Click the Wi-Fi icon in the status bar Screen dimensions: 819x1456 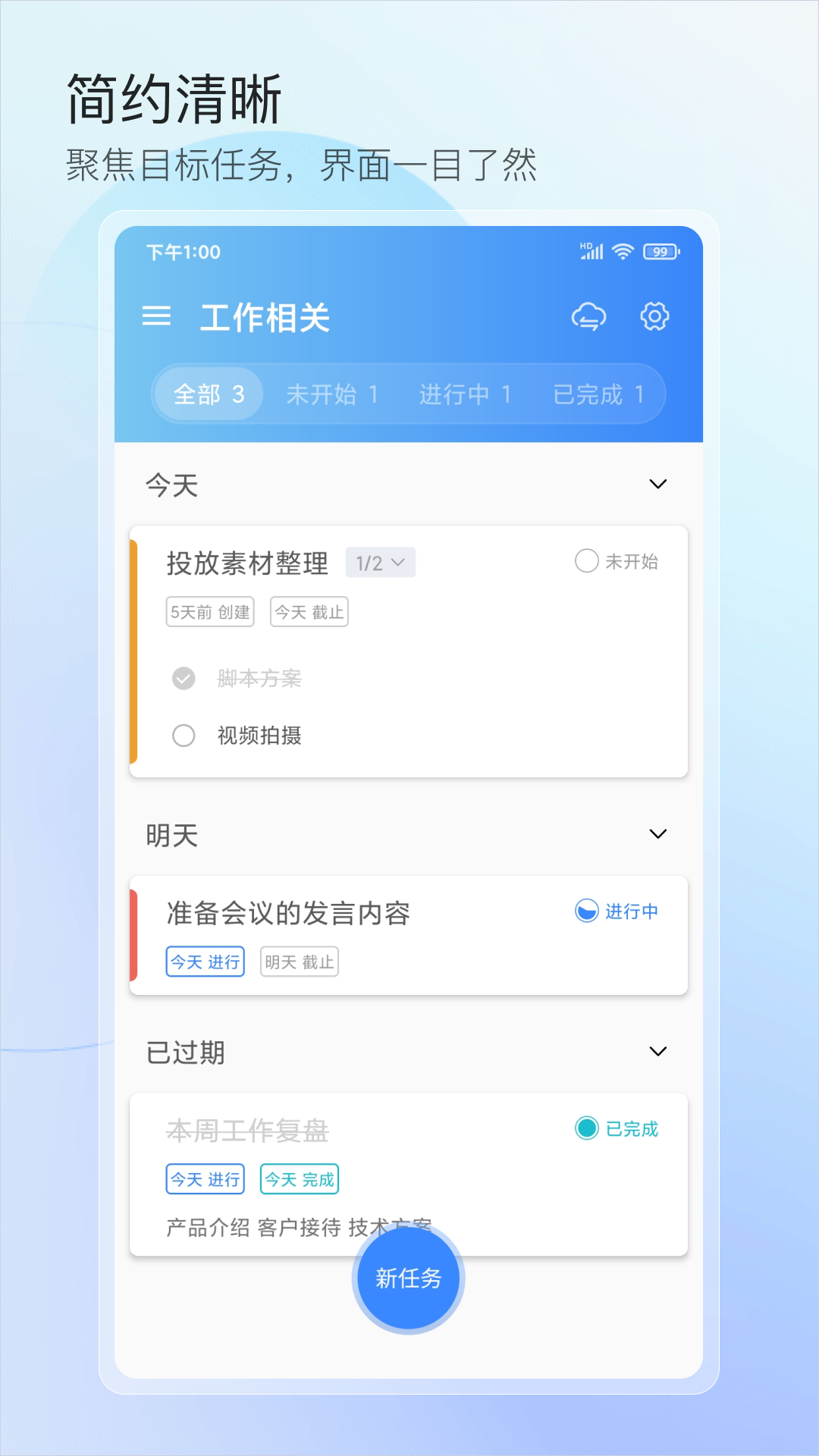[x=622, y=250]
